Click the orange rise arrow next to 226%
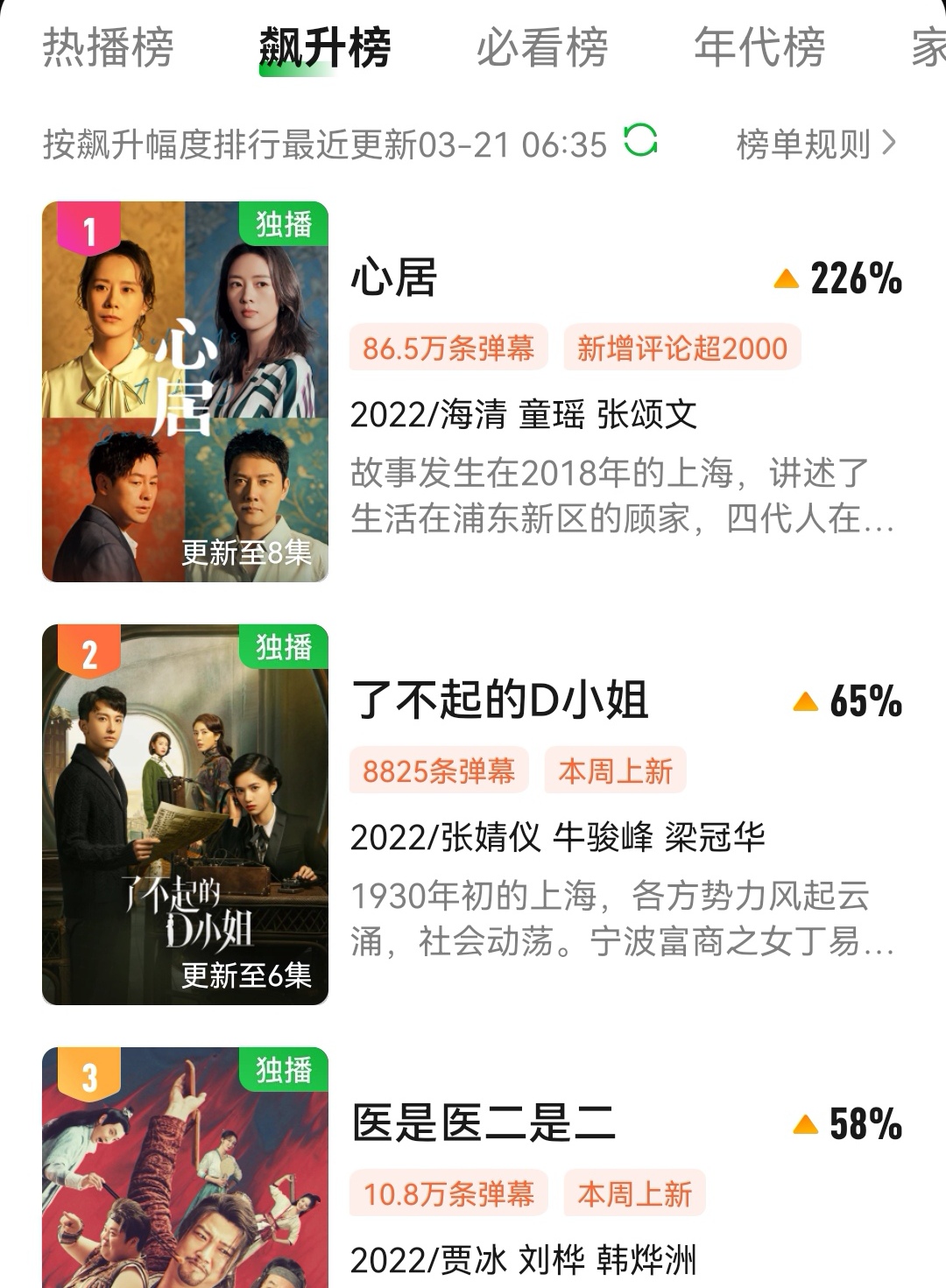This screenshot has height=1288, width=946. coord(786,280)
